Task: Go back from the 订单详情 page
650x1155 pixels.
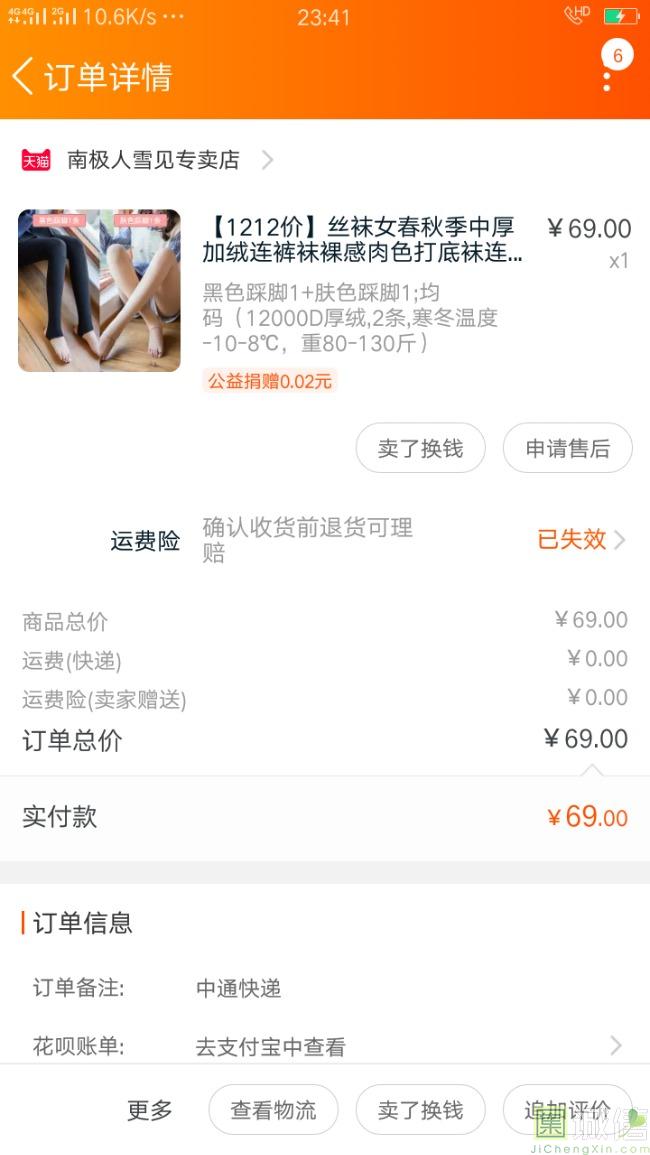Action: click(24, 76)
